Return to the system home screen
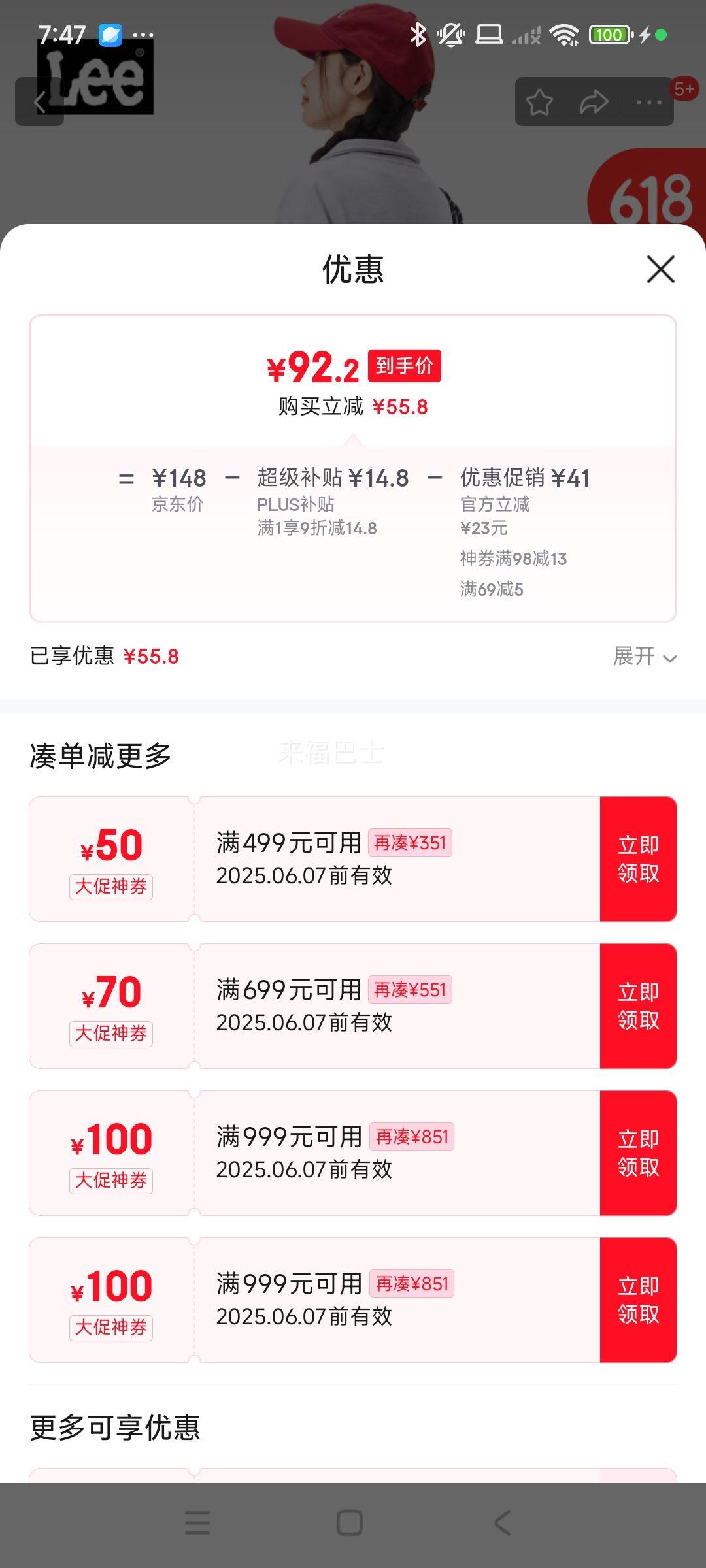The image size is (706, 1568). 350,1523
